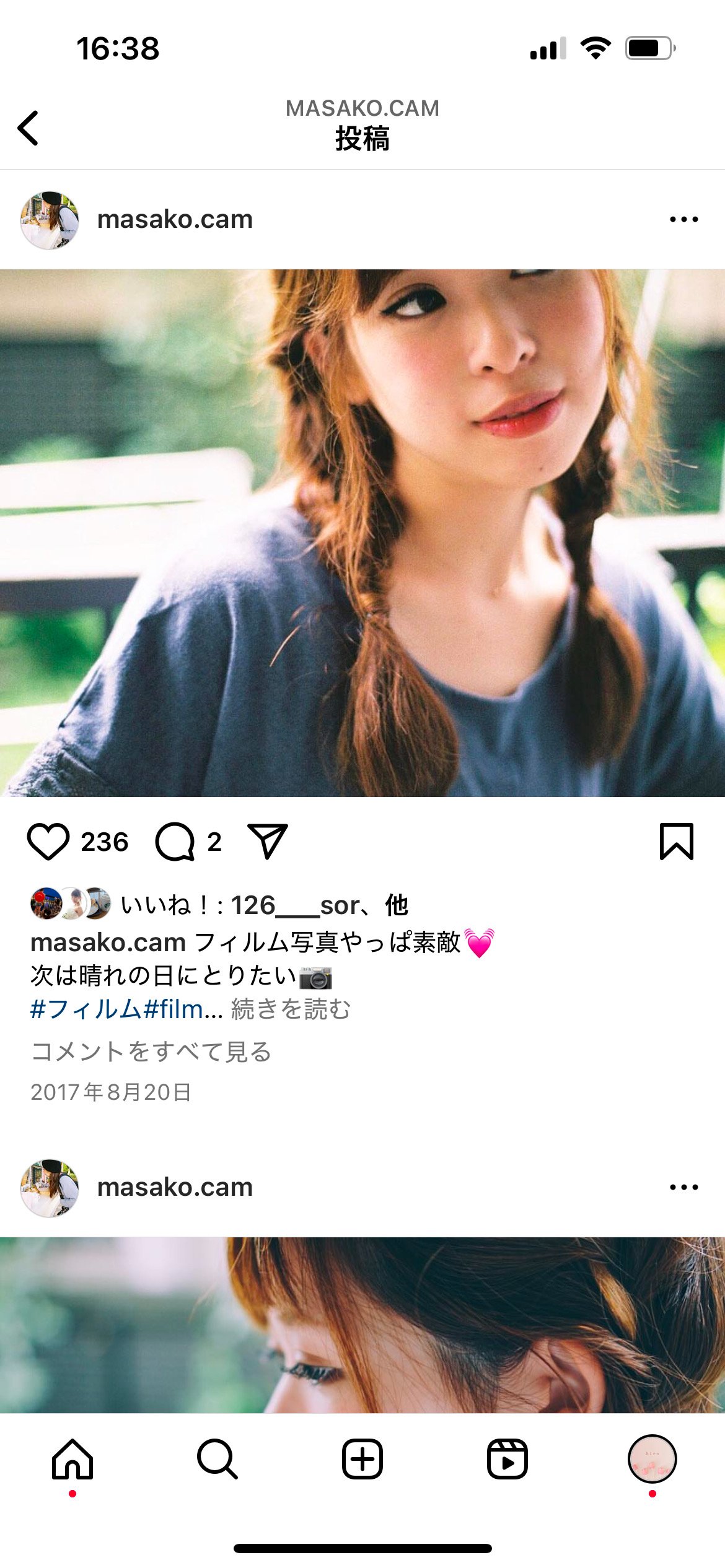Viewport: 725px width, 1568px height.
Task: Open options menu for the second post
Action: coord(683,1187)
